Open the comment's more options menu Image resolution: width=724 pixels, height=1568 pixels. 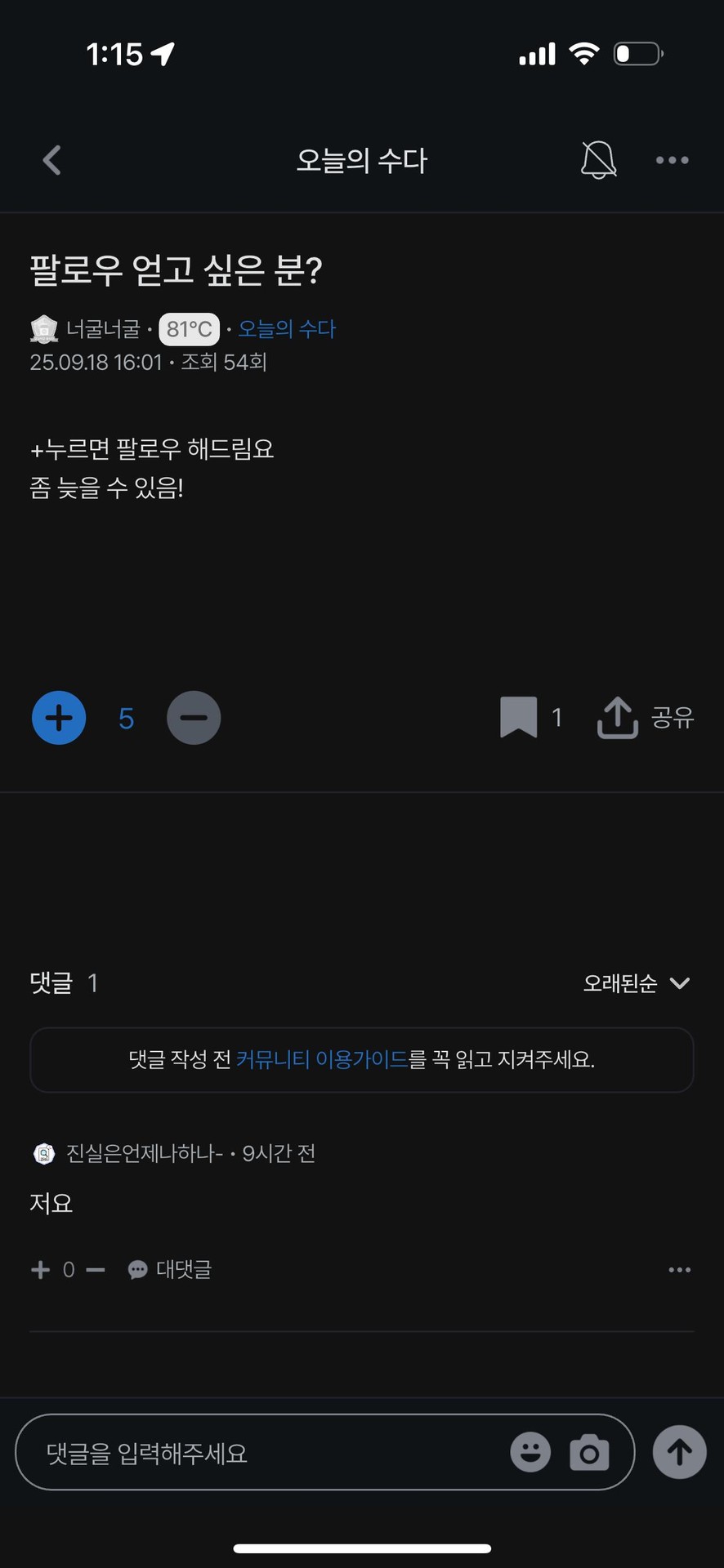point(679,1270)
